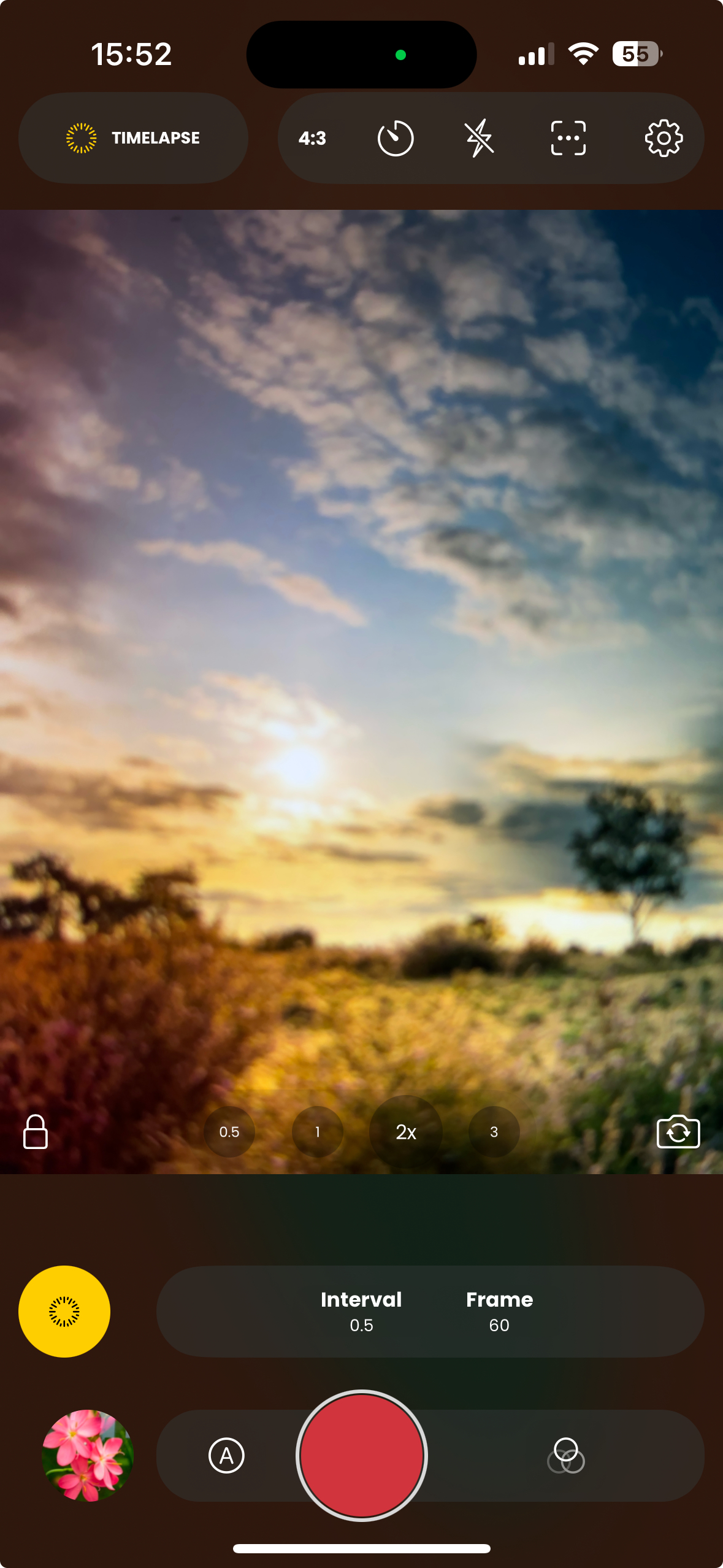Open the color filters icon
The height and width of the screenshot is (1568, 723).
coord(565,1455)
